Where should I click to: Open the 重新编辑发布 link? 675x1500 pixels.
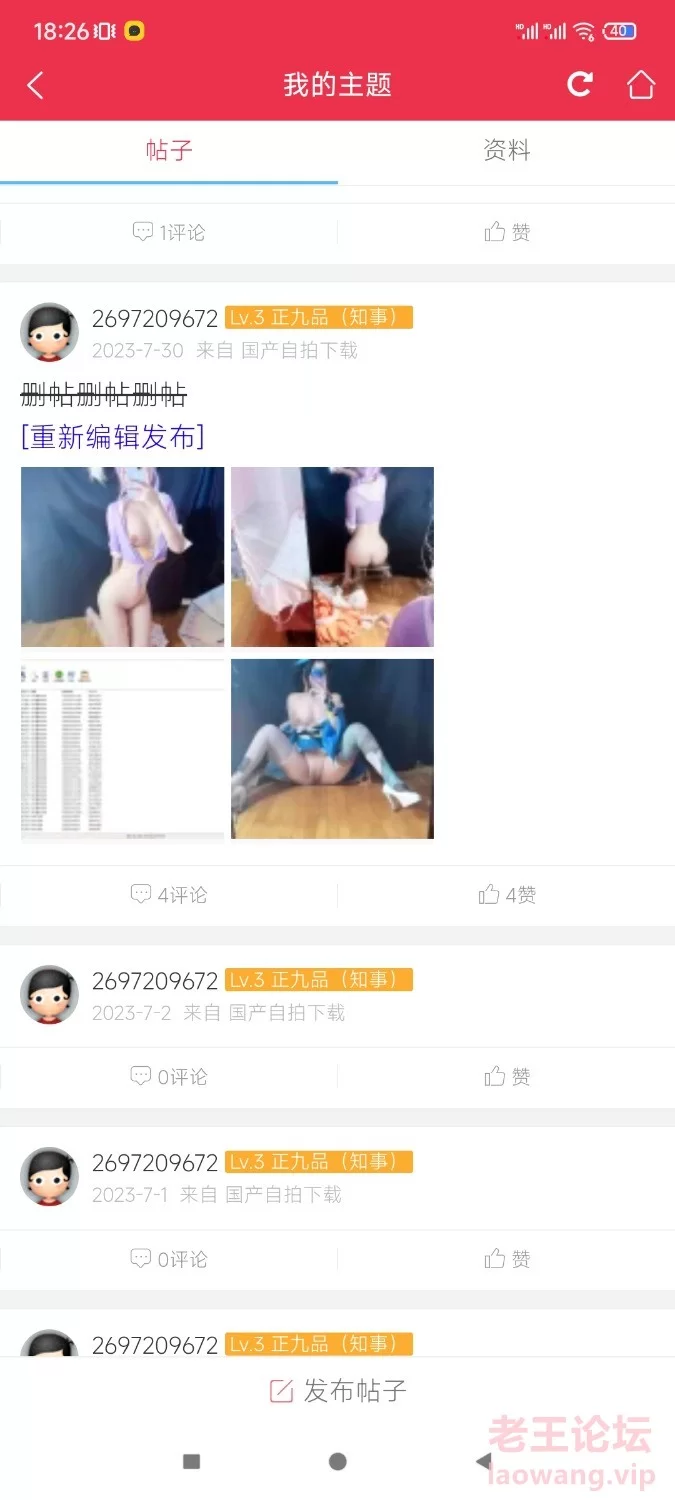pos(113,437)
